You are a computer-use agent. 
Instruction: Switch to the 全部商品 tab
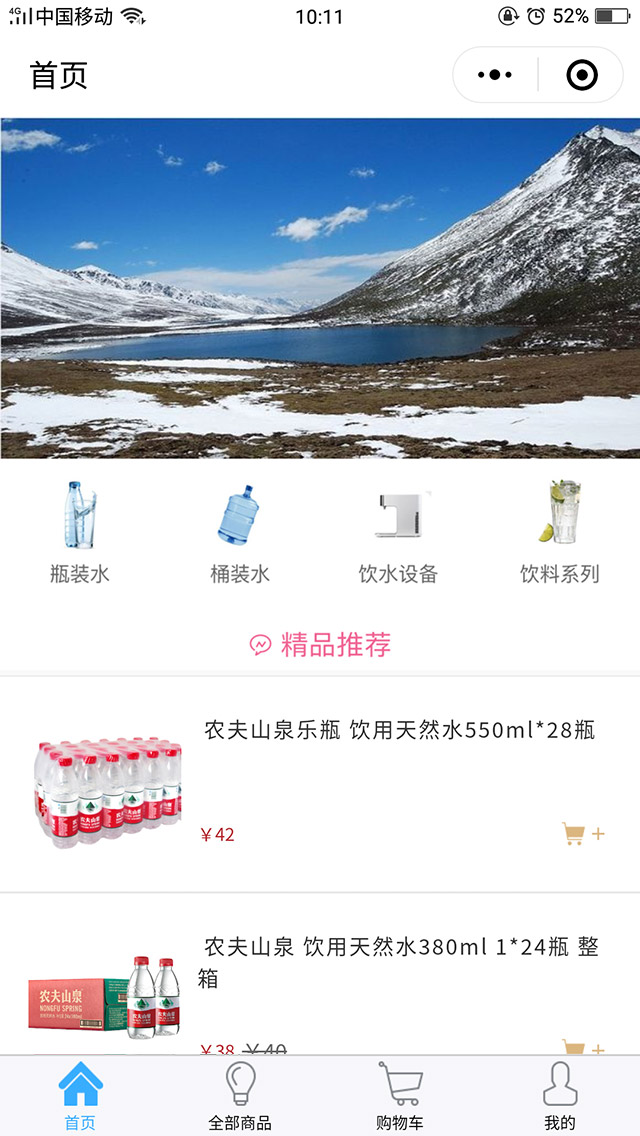point(240,1096)
